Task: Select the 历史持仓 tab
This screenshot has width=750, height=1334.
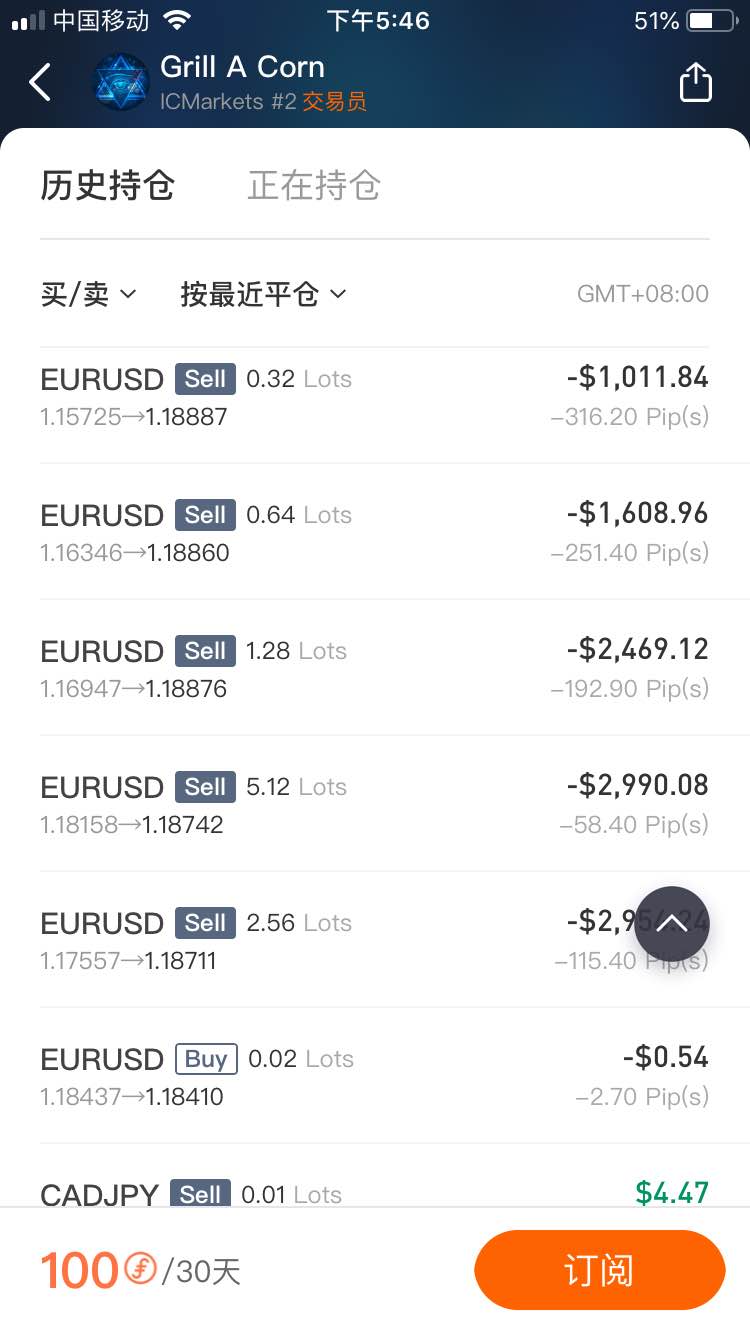Action: pyautogui.click(x=108, y=186)
